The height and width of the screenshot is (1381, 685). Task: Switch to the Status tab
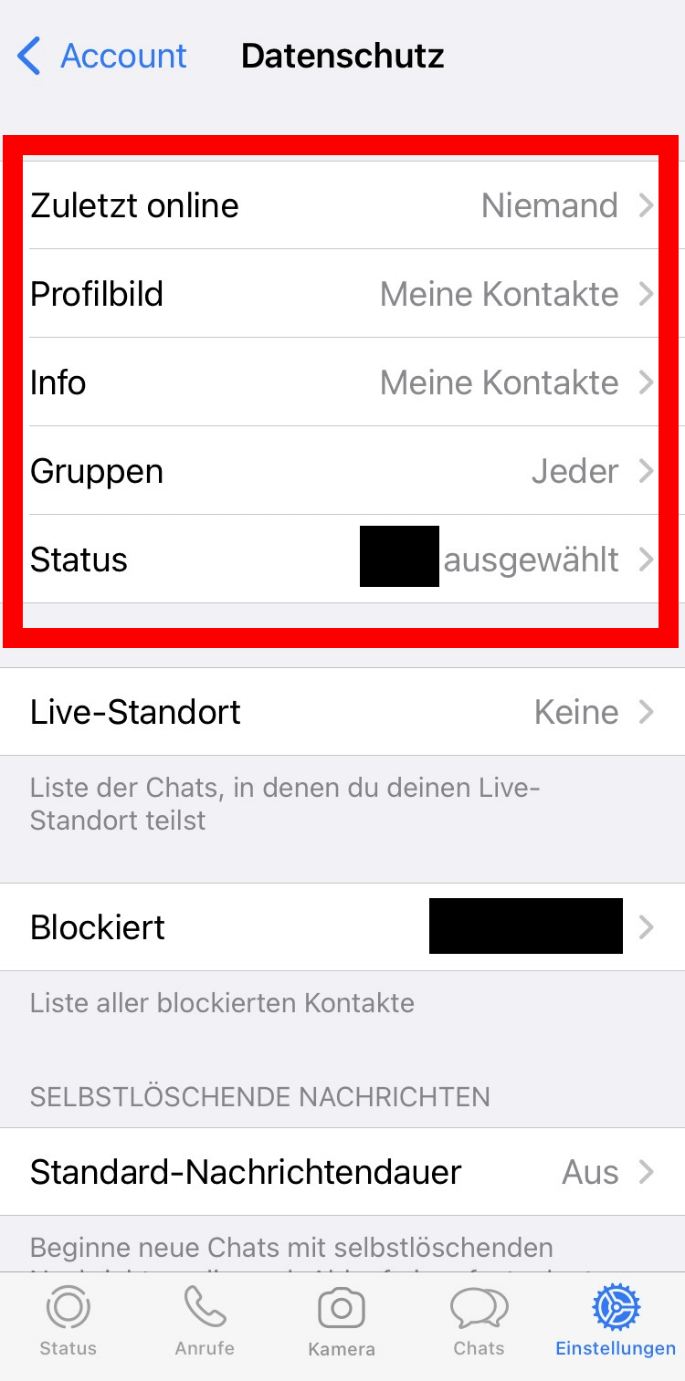point(68,1321)
